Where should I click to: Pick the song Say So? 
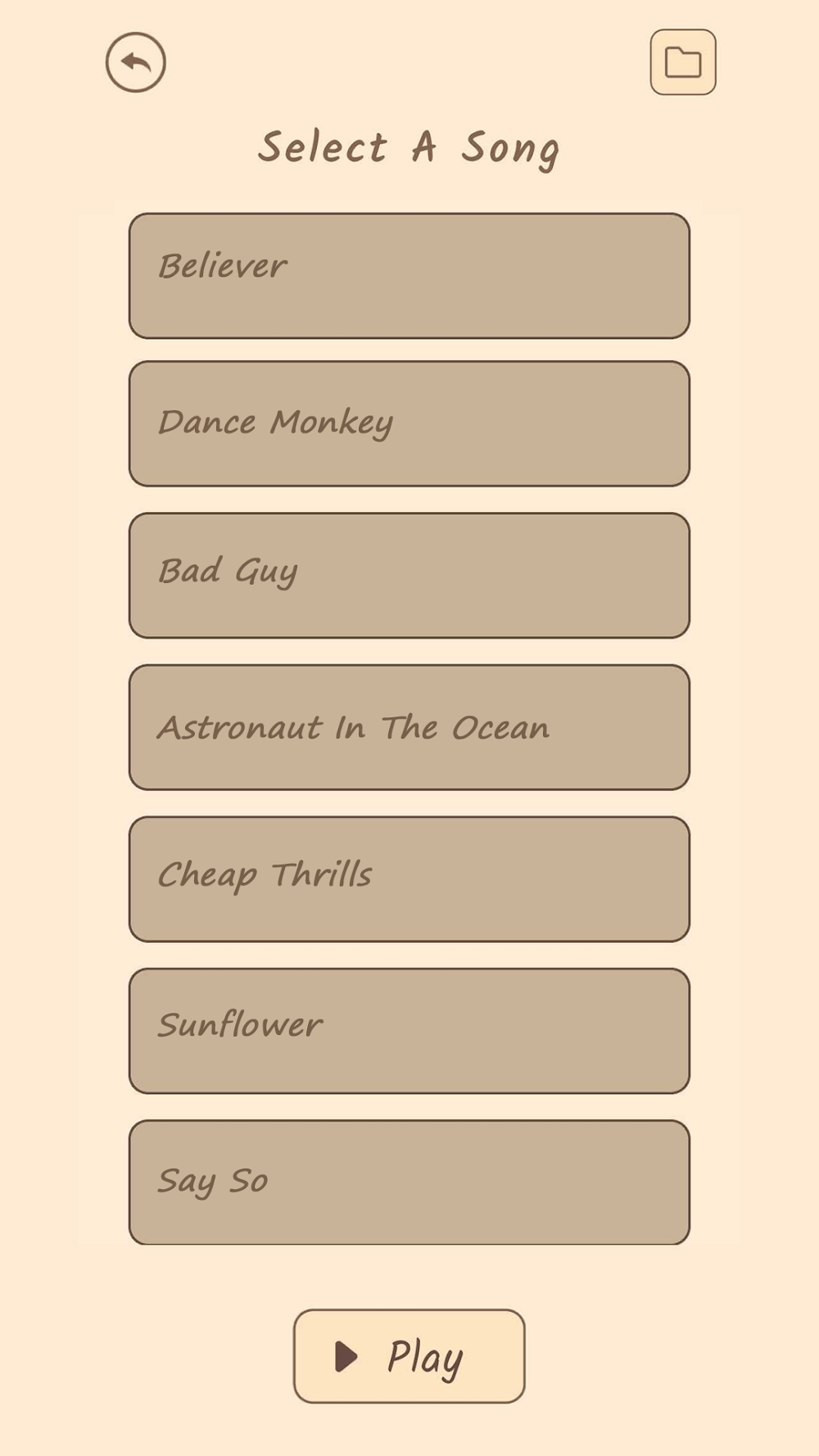pos(409,1182)
